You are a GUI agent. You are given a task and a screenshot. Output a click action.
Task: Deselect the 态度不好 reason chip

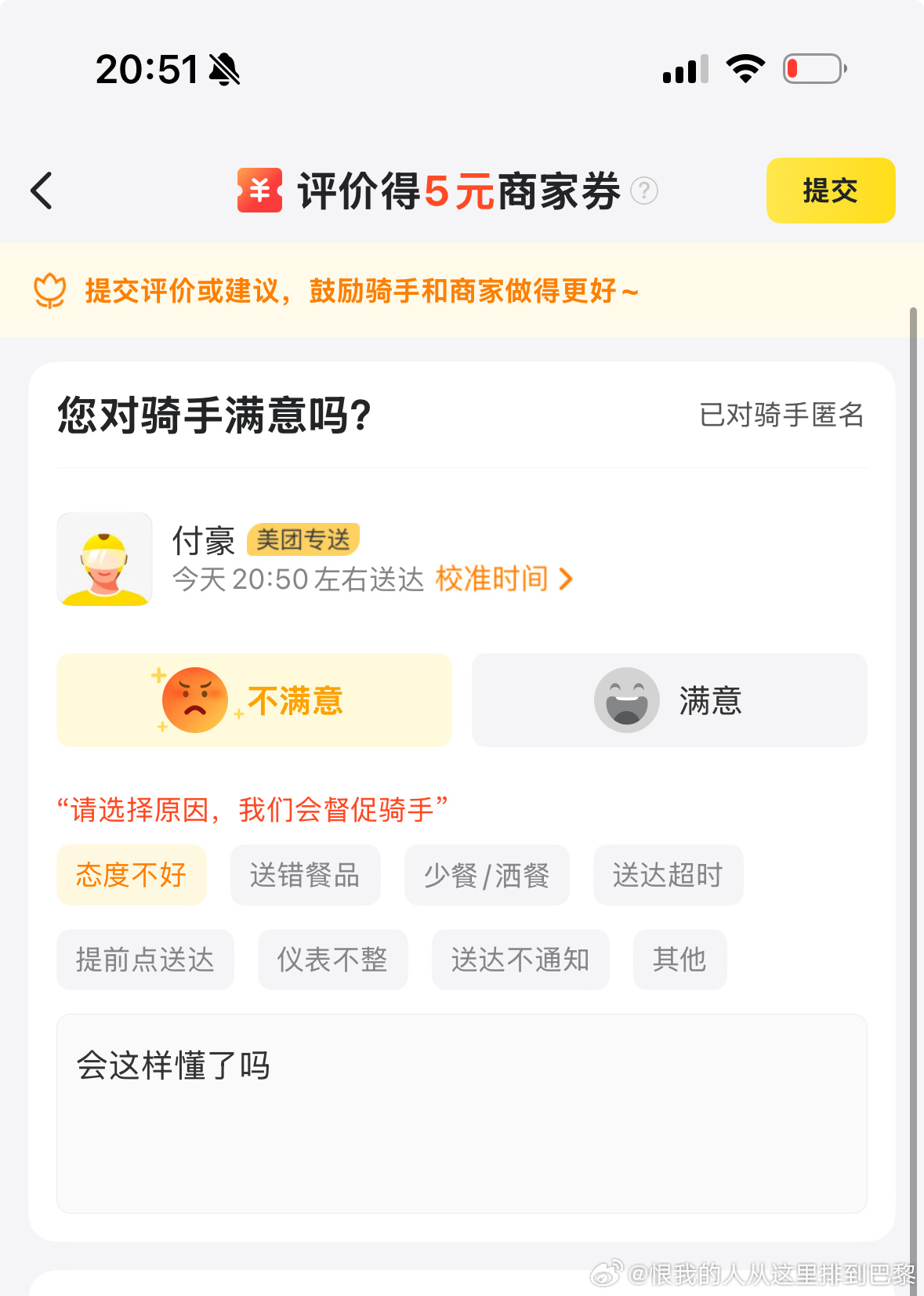tap(131, 875)
